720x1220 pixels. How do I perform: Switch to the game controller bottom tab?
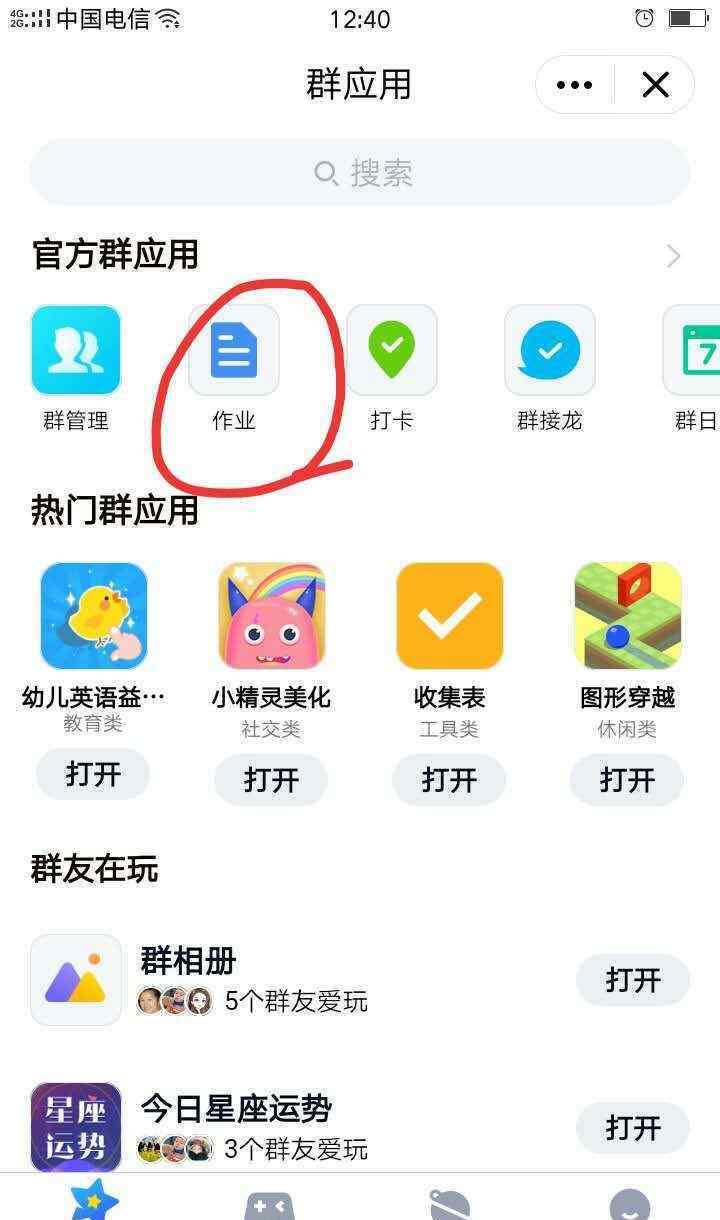(270, 1203)
